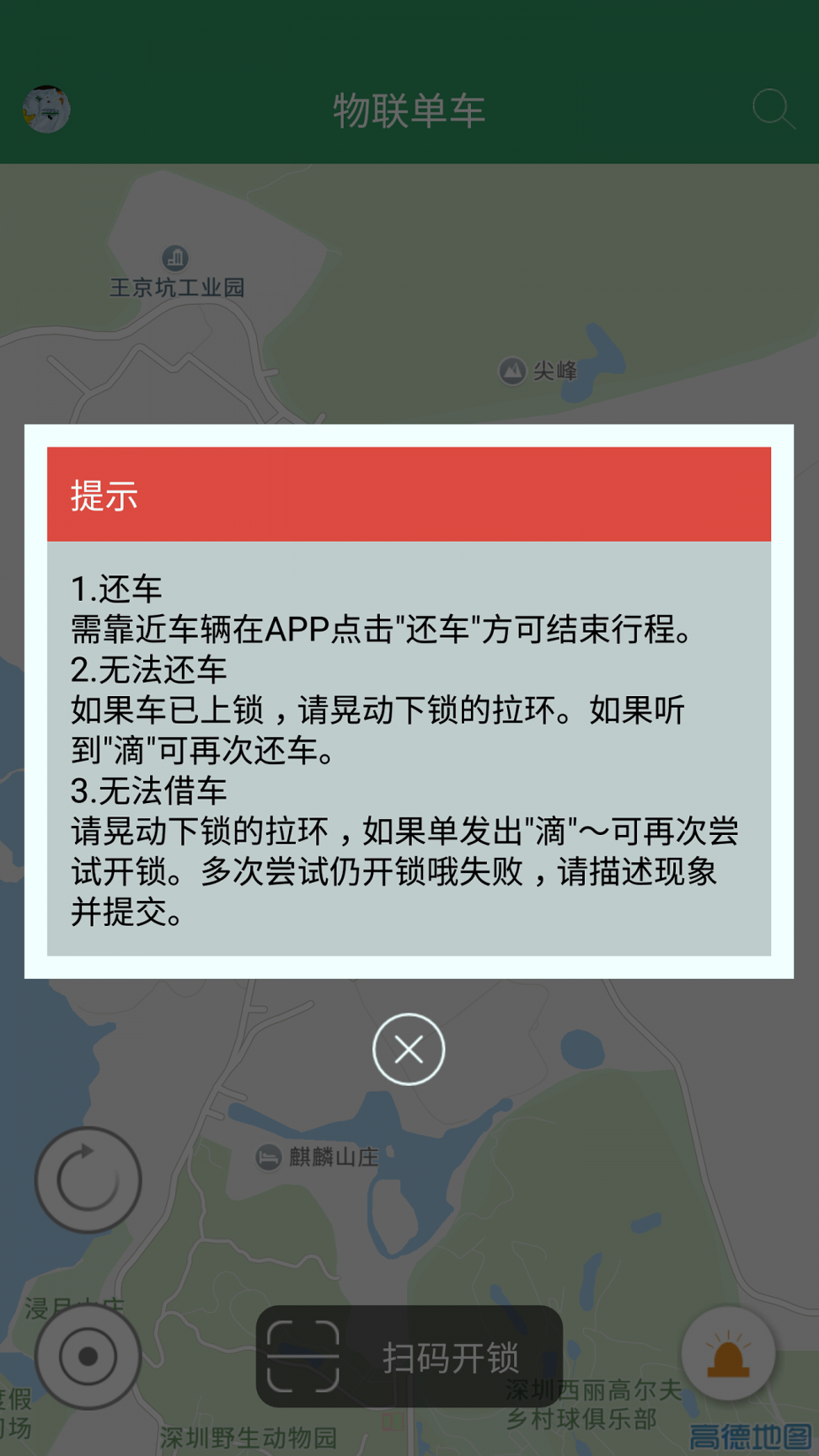This screenshot has height=1456, width=819.
Task: Tap 扫码开锁 to scan and unlock
Action: tap(409, 1357)
